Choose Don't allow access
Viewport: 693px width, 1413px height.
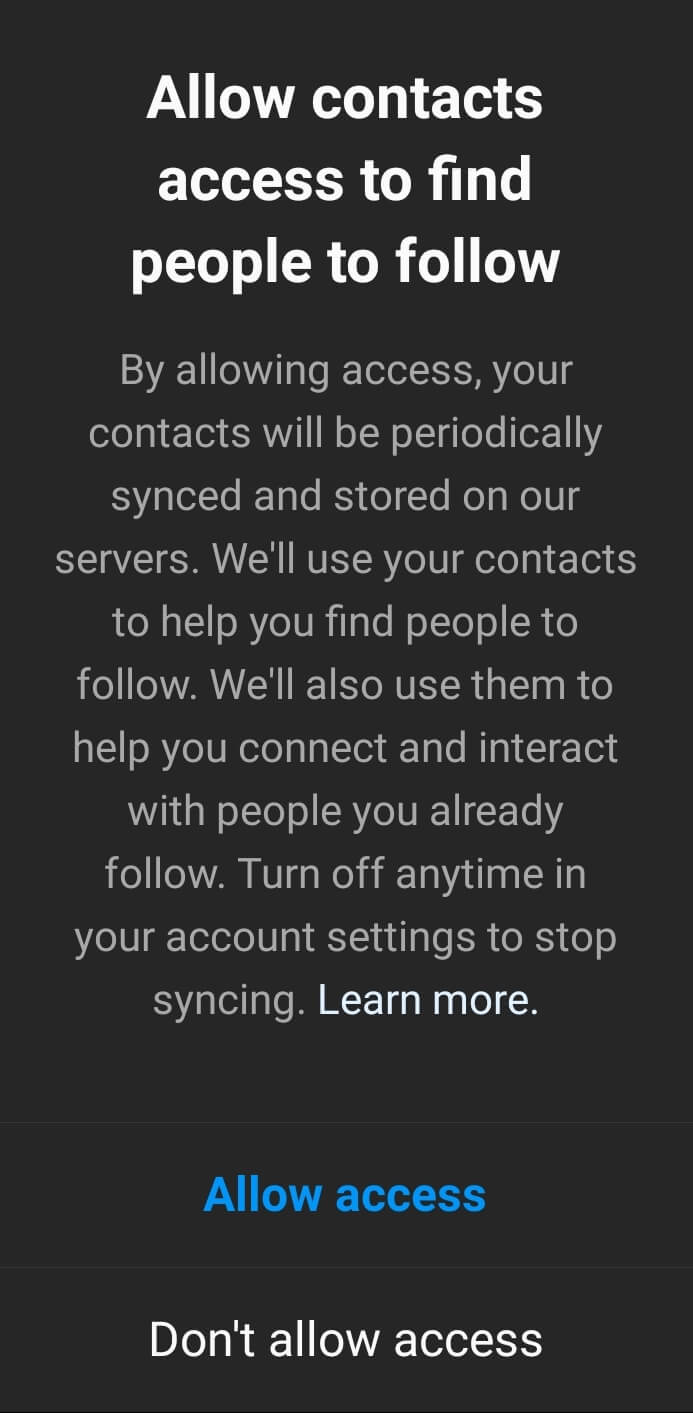pyautogui.click(x=345, y=1340)
